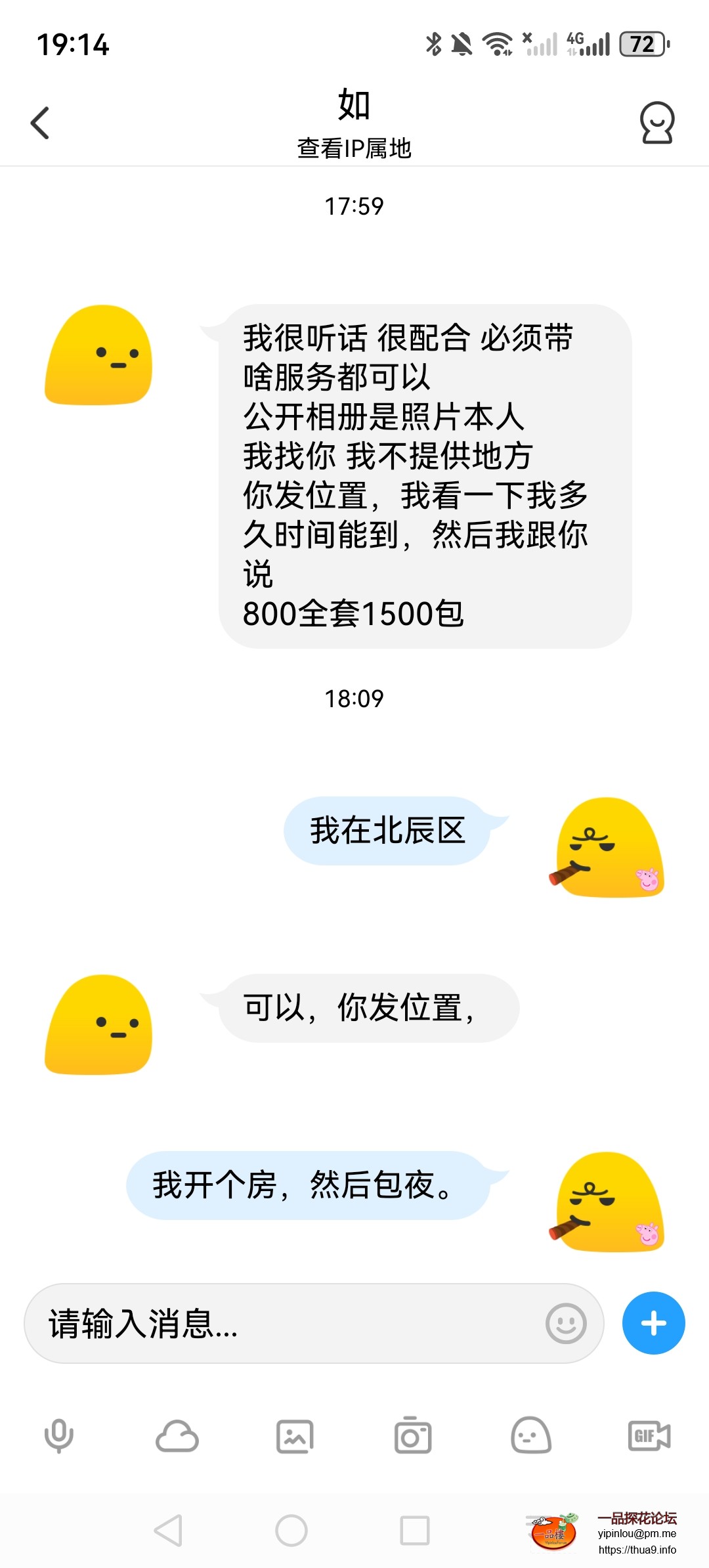The image size is (709, 1568).
Task: Open the photo gallery picker icon
Action: (x=295, y=1436)
